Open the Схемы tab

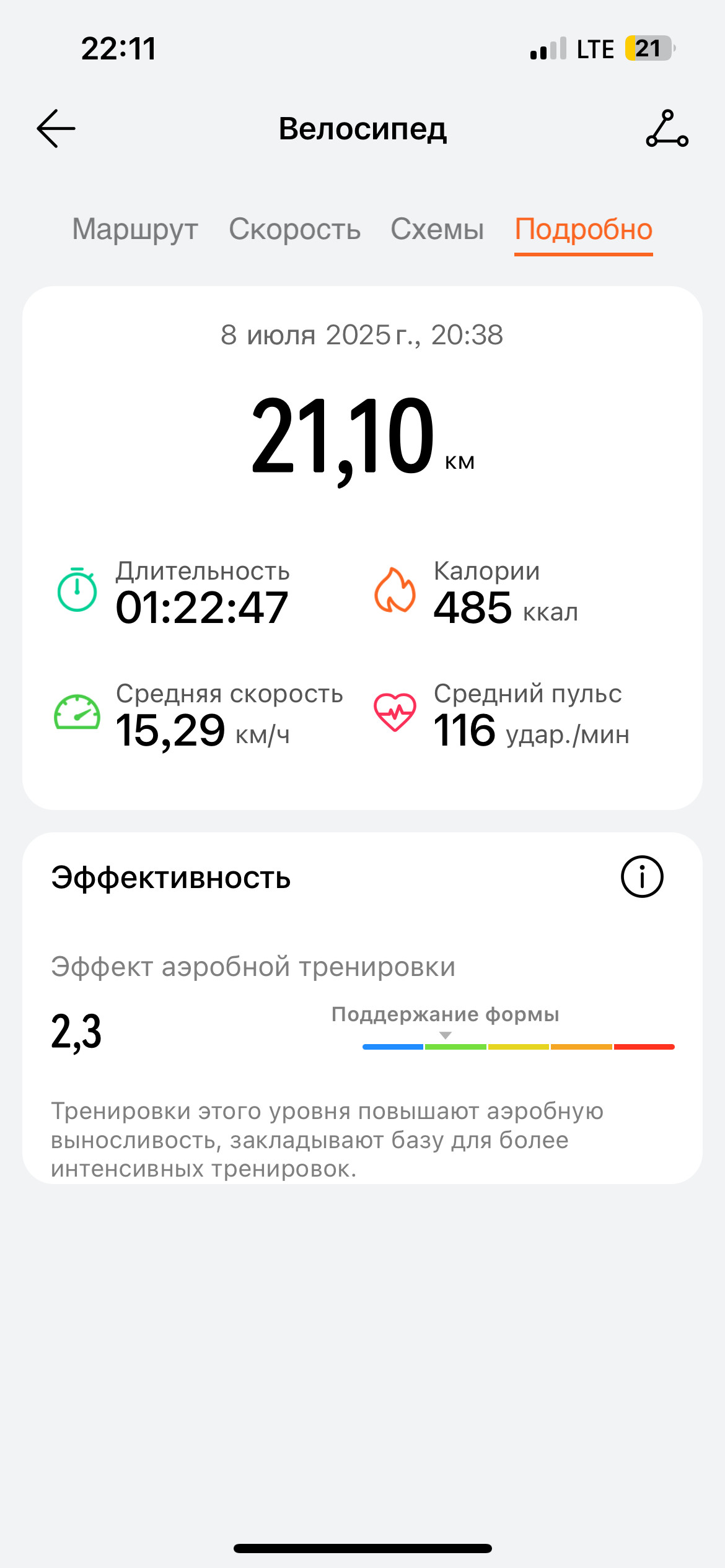point(437,229)
